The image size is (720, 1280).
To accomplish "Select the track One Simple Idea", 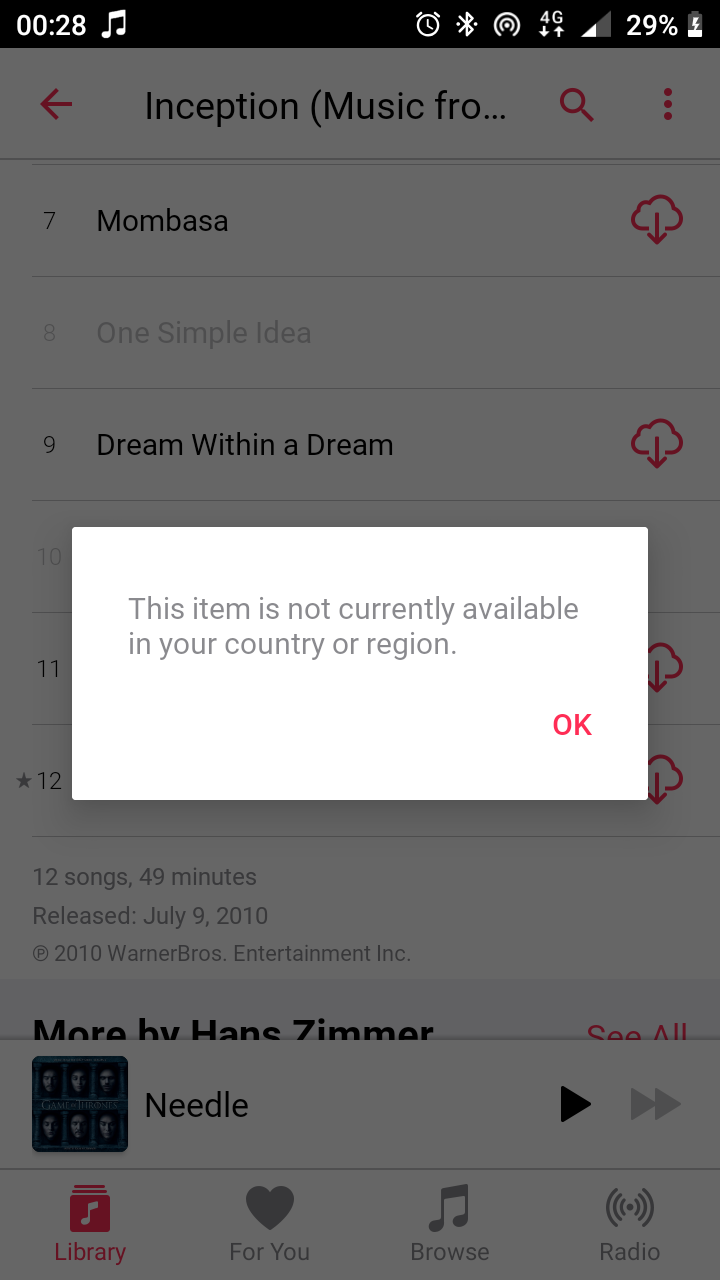I will click(203, 333).
